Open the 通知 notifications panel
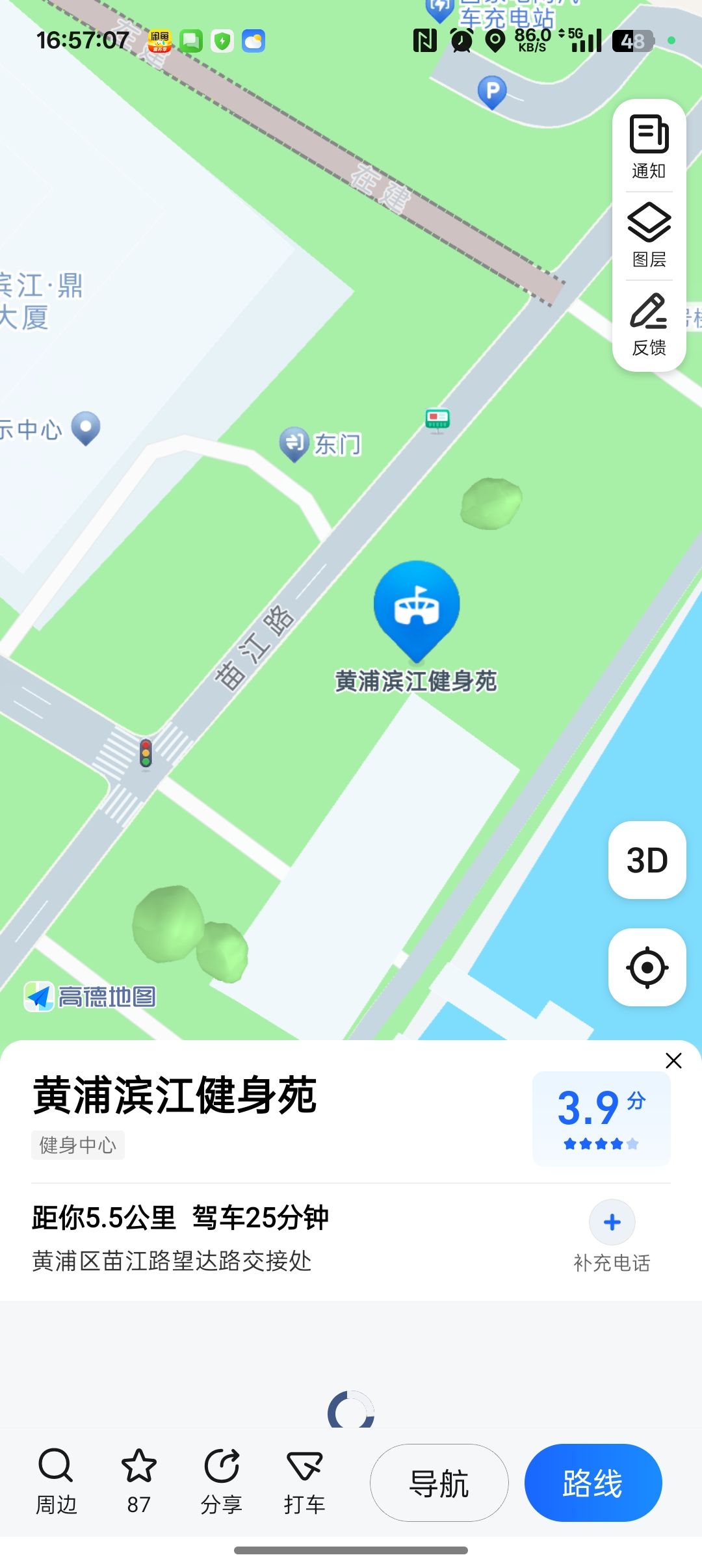Screen dimensions: 702x1568 [649, 147]
